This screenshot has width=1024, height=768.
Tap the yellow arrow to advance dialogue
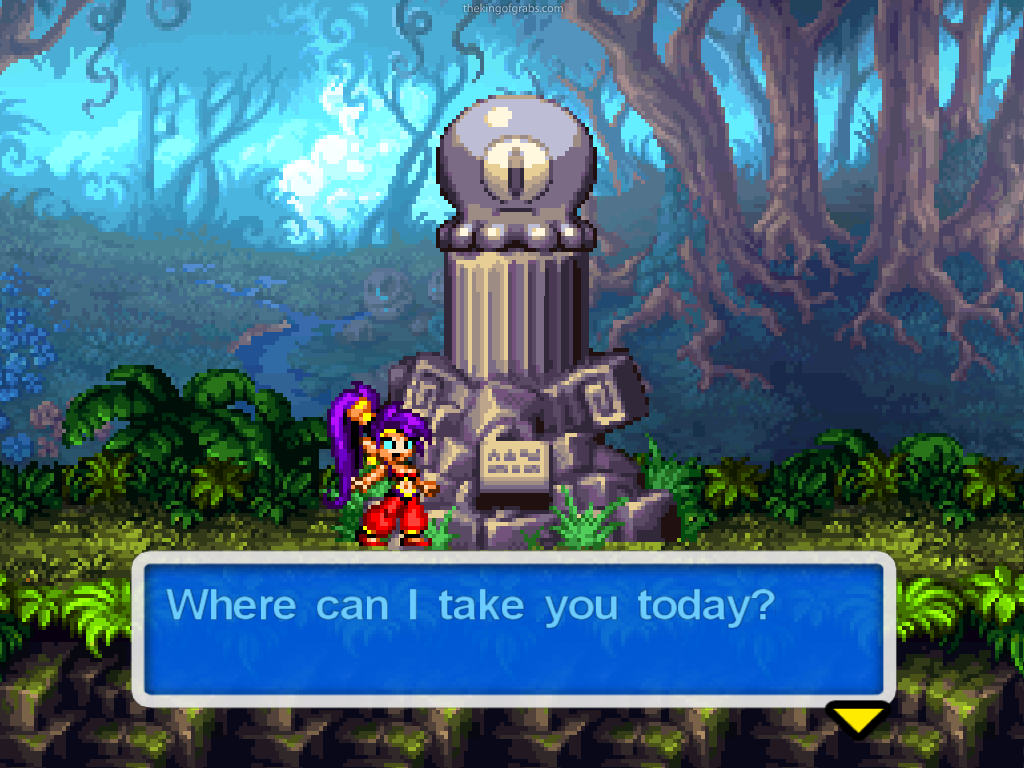click(x=857, y=718)
